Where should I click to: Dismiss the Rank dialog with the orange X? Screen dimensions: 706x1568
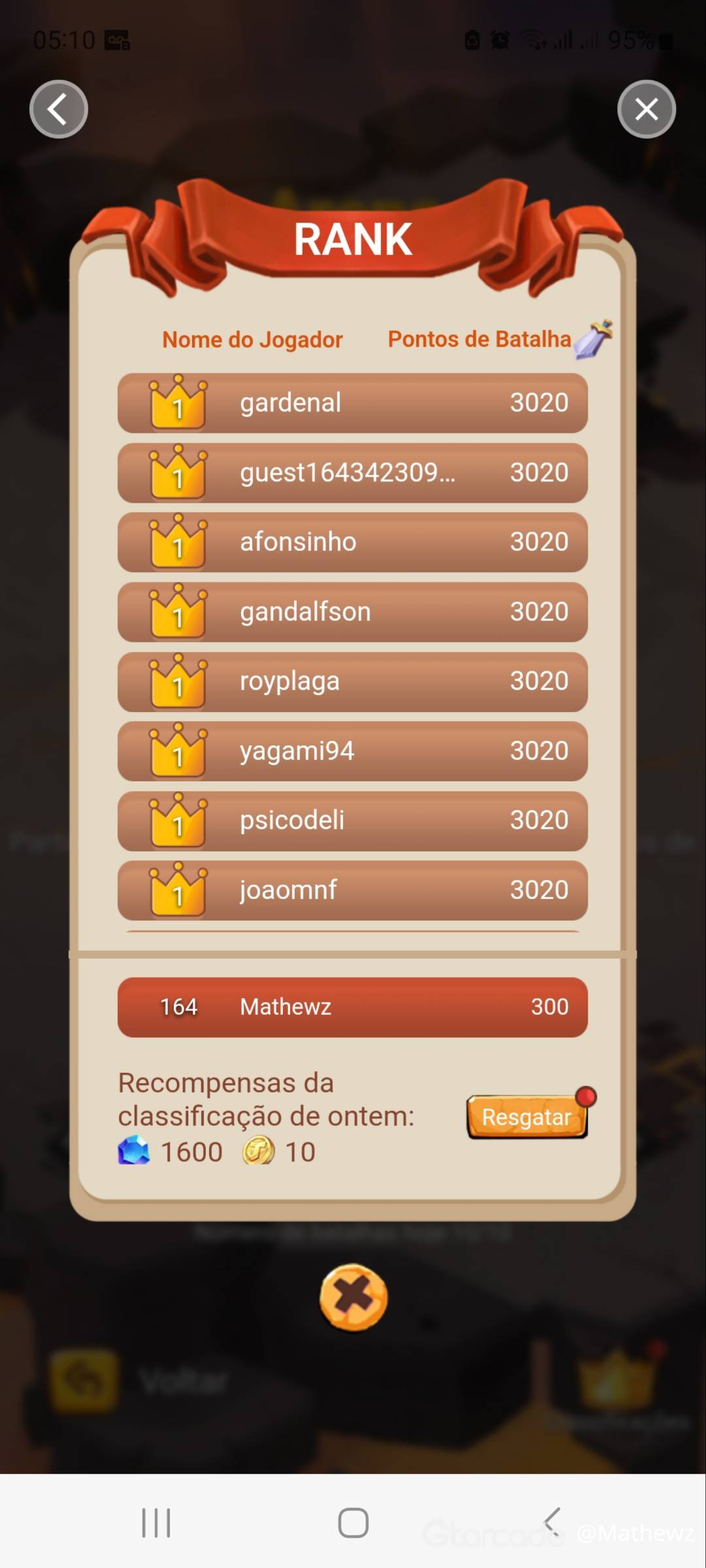click(x=353, y=1298)
